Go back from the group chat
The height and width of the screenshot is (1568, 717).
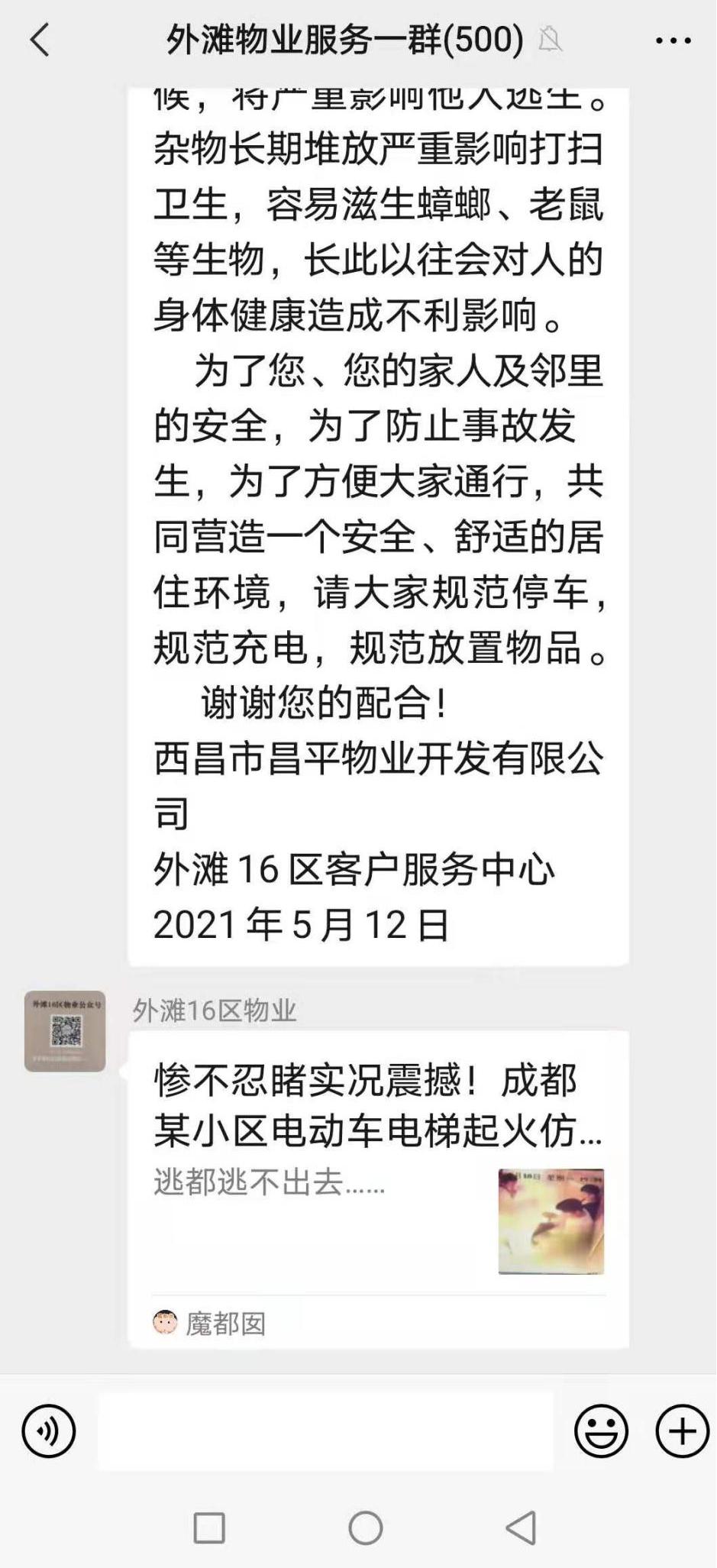(40, 40)
